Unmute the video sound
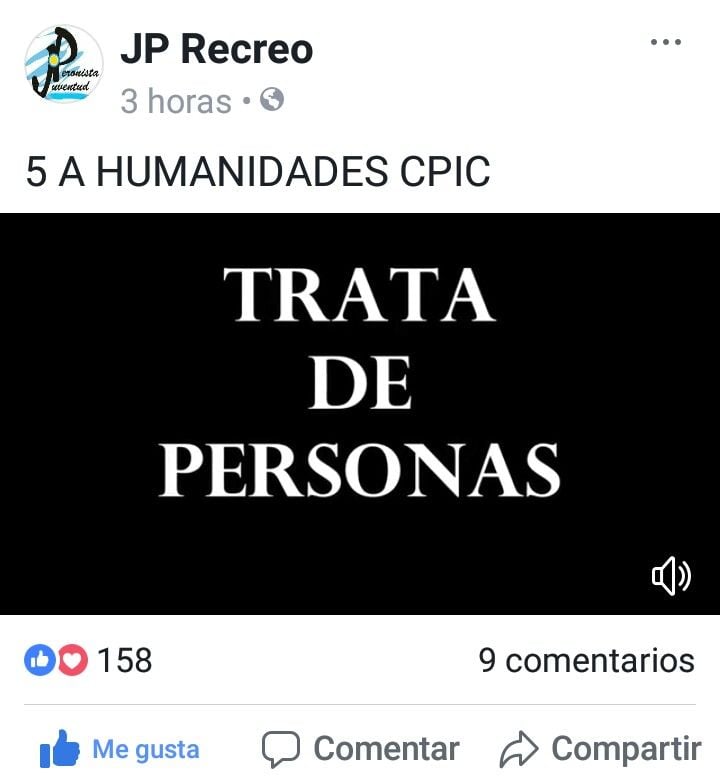 pos(671,576)
